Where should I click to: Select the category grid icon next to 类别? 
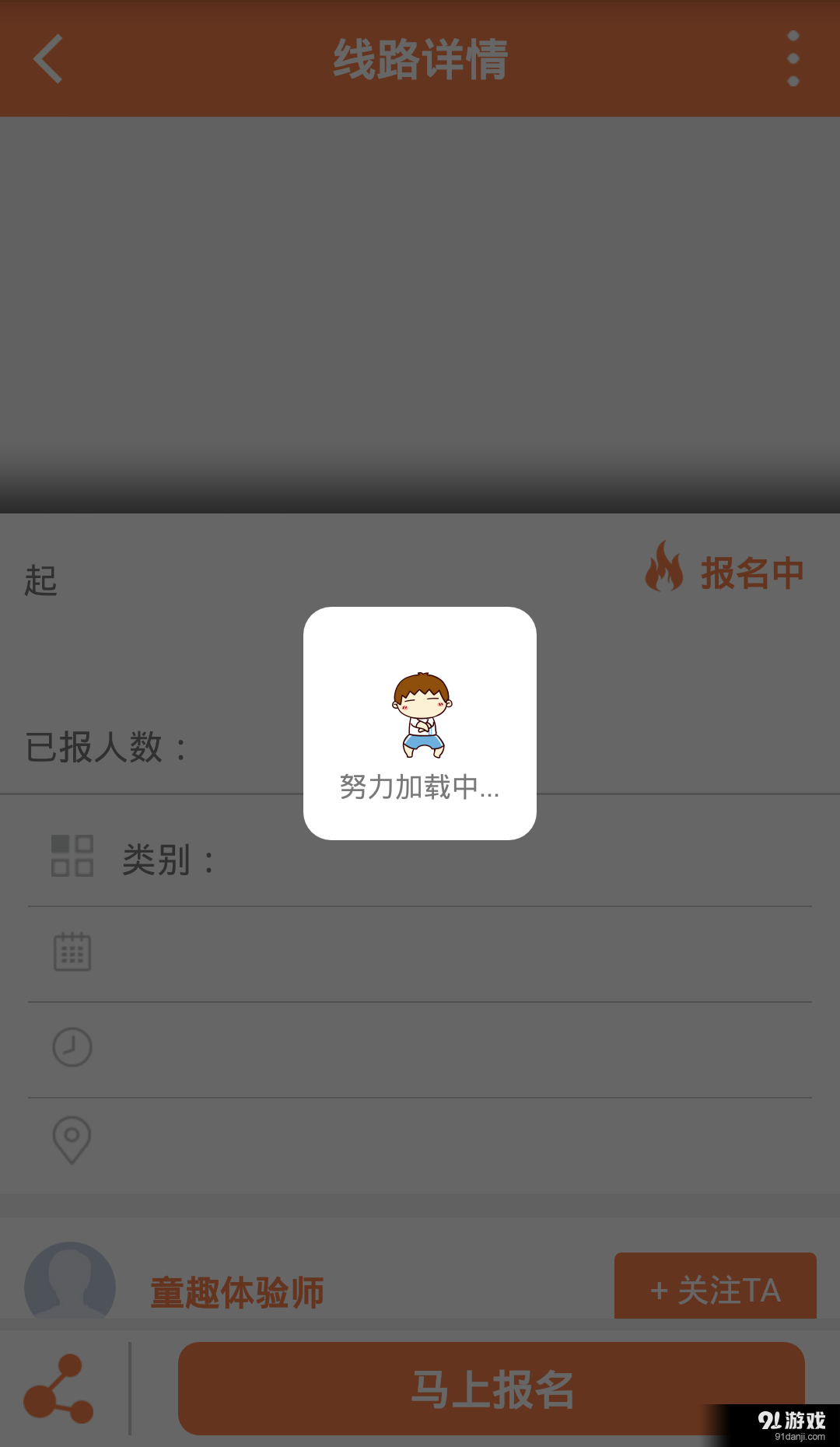point(72,856)
